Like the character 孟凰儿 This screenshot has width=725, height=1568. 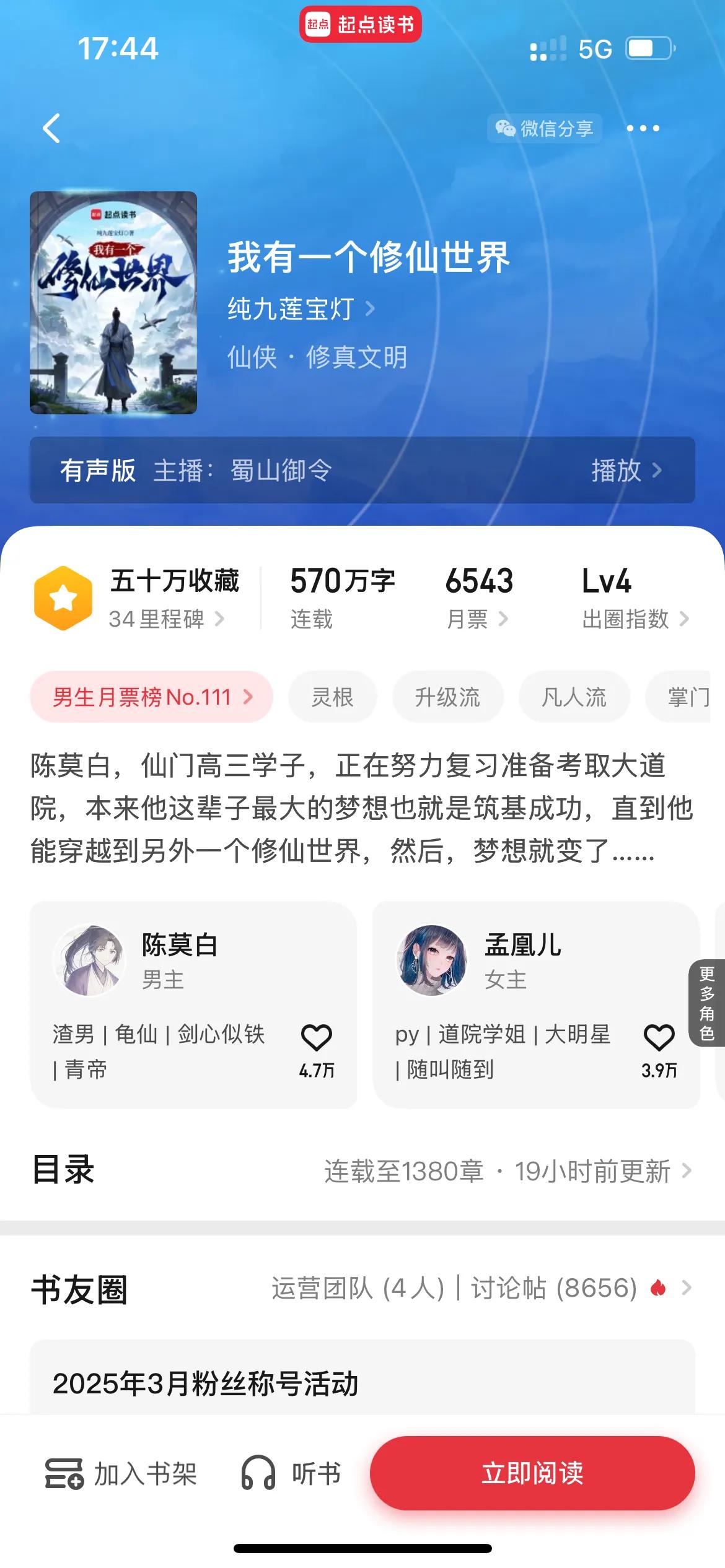[x=659, y=1038]
